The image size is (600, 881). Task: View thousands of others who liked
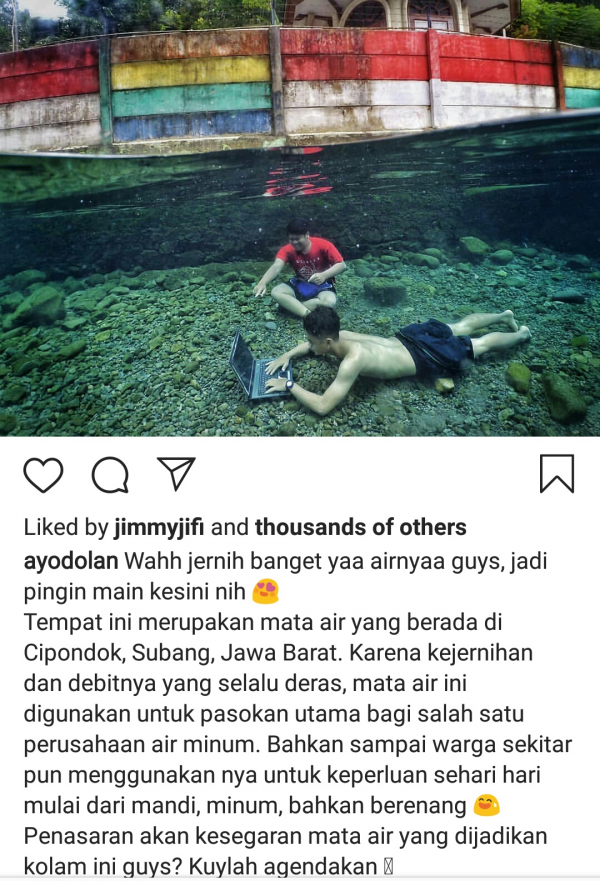click(360, 527)
